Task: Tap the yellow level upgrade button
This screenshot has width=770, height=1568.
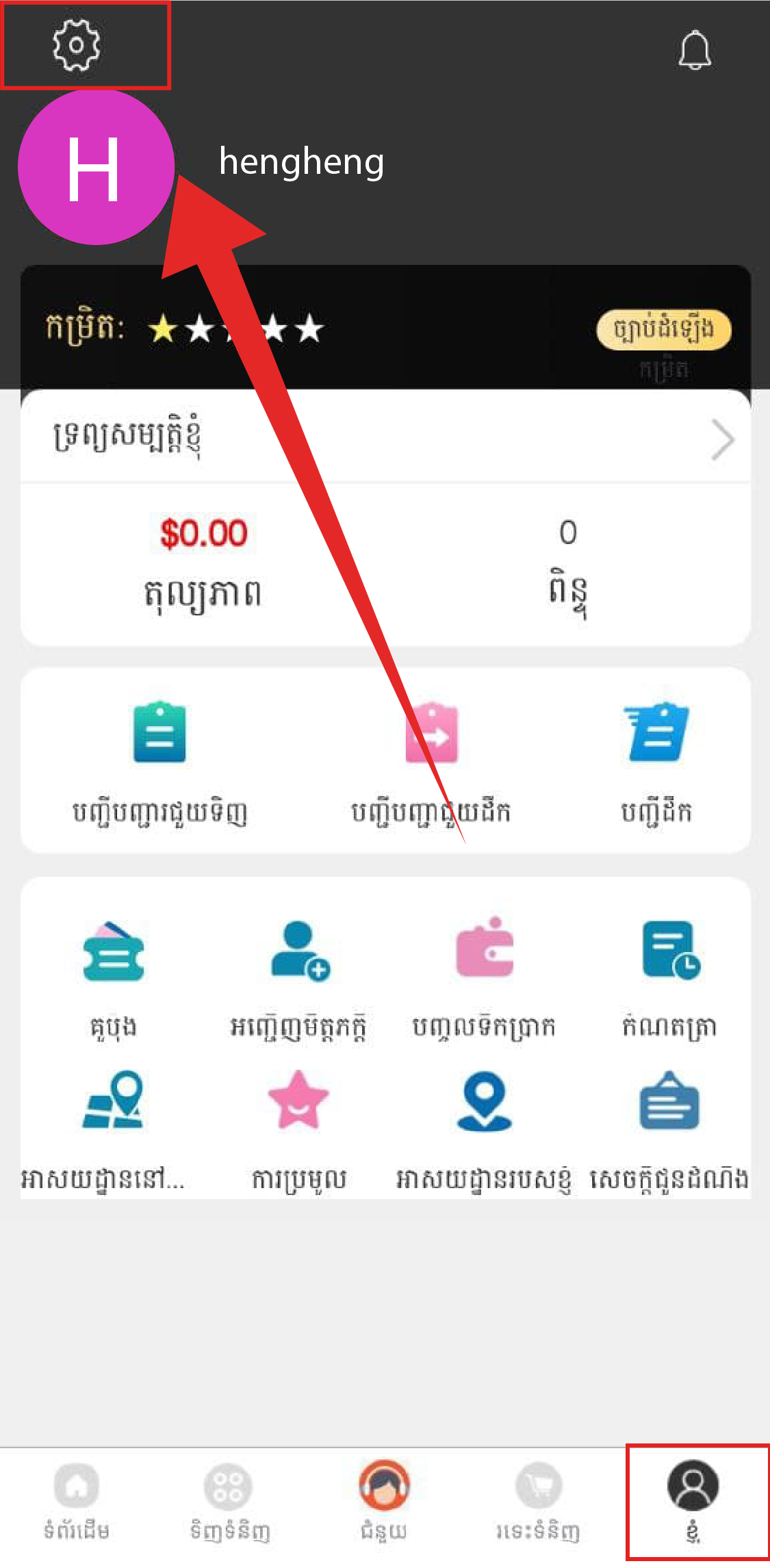Action: pyautogui.click(x=663, y=330)
